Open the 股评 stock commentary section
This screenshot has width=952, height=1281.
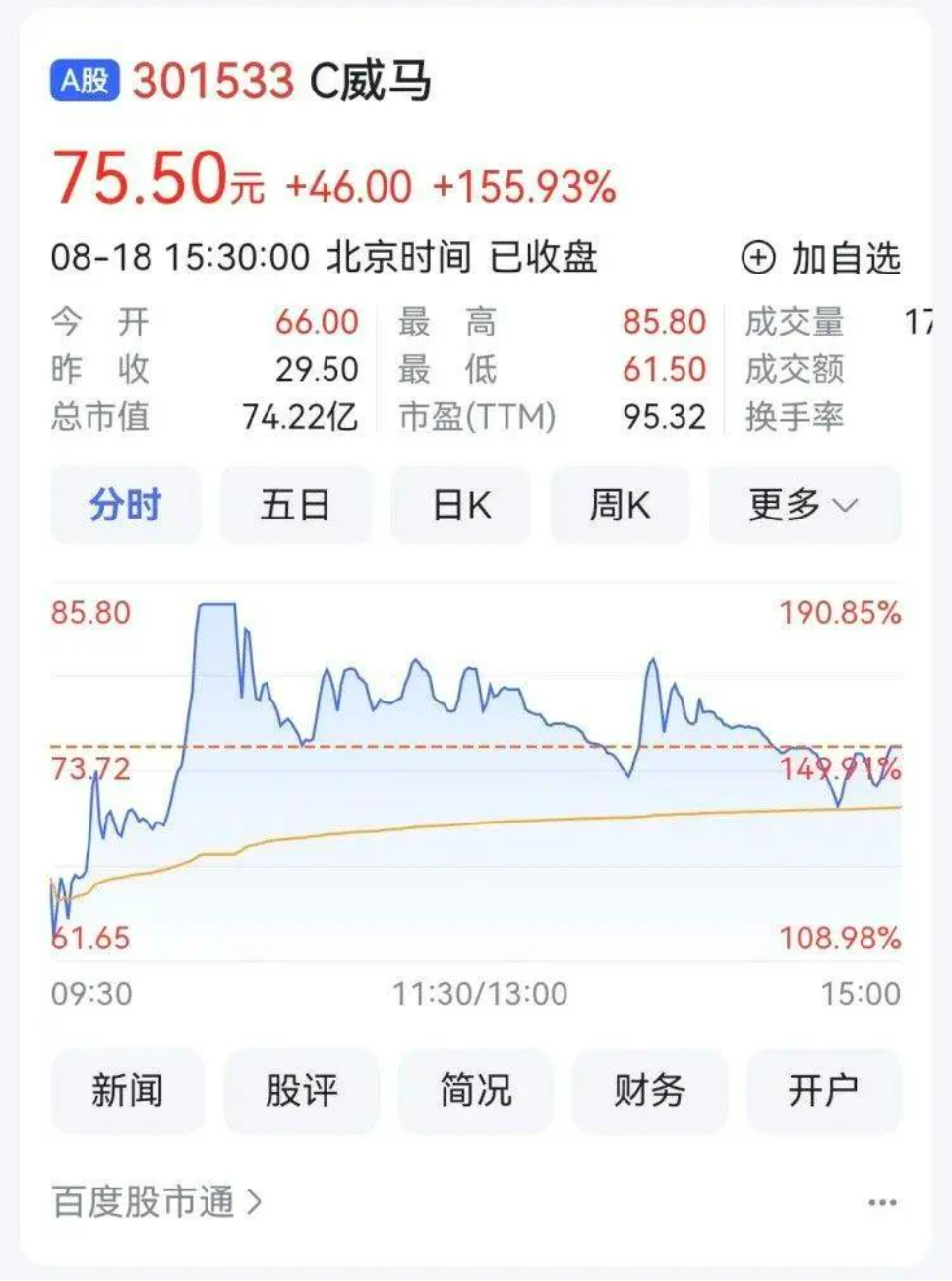302,1090
